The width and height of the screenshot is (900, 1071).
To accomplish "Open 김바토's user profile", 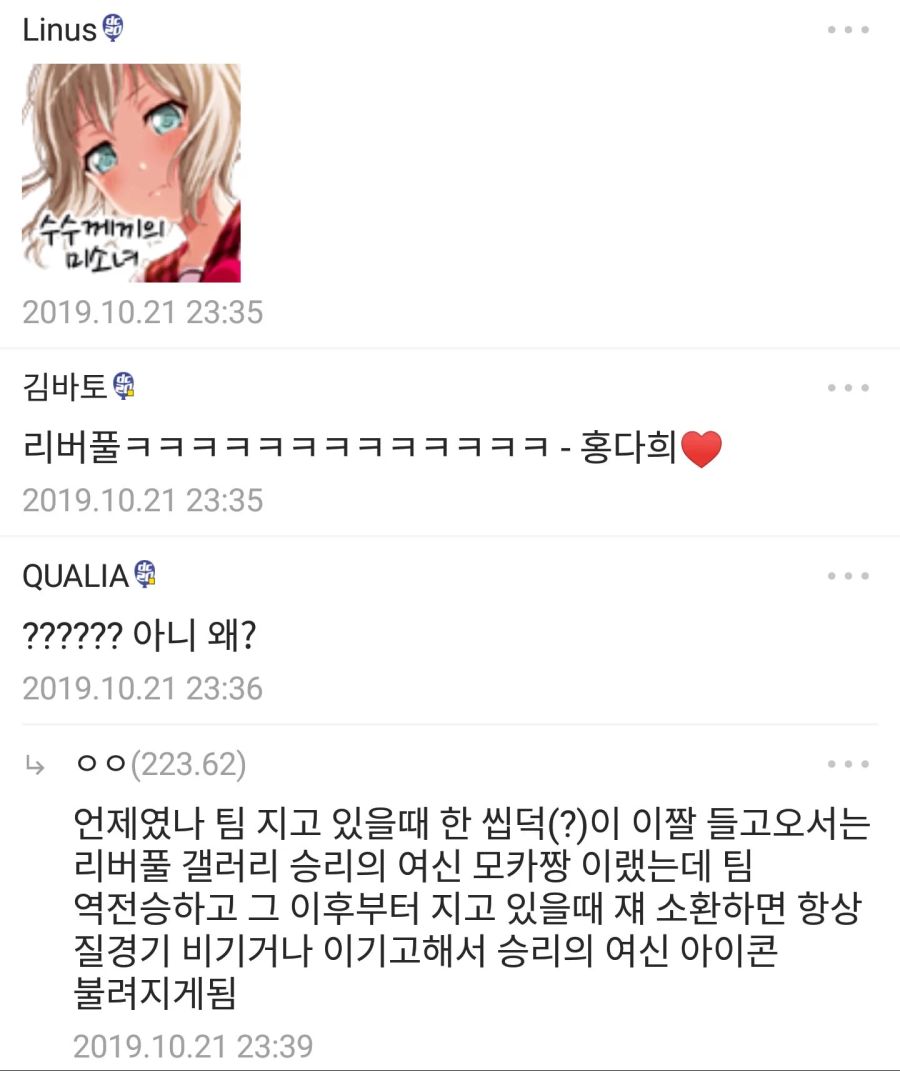I will (x=64, y=386).
